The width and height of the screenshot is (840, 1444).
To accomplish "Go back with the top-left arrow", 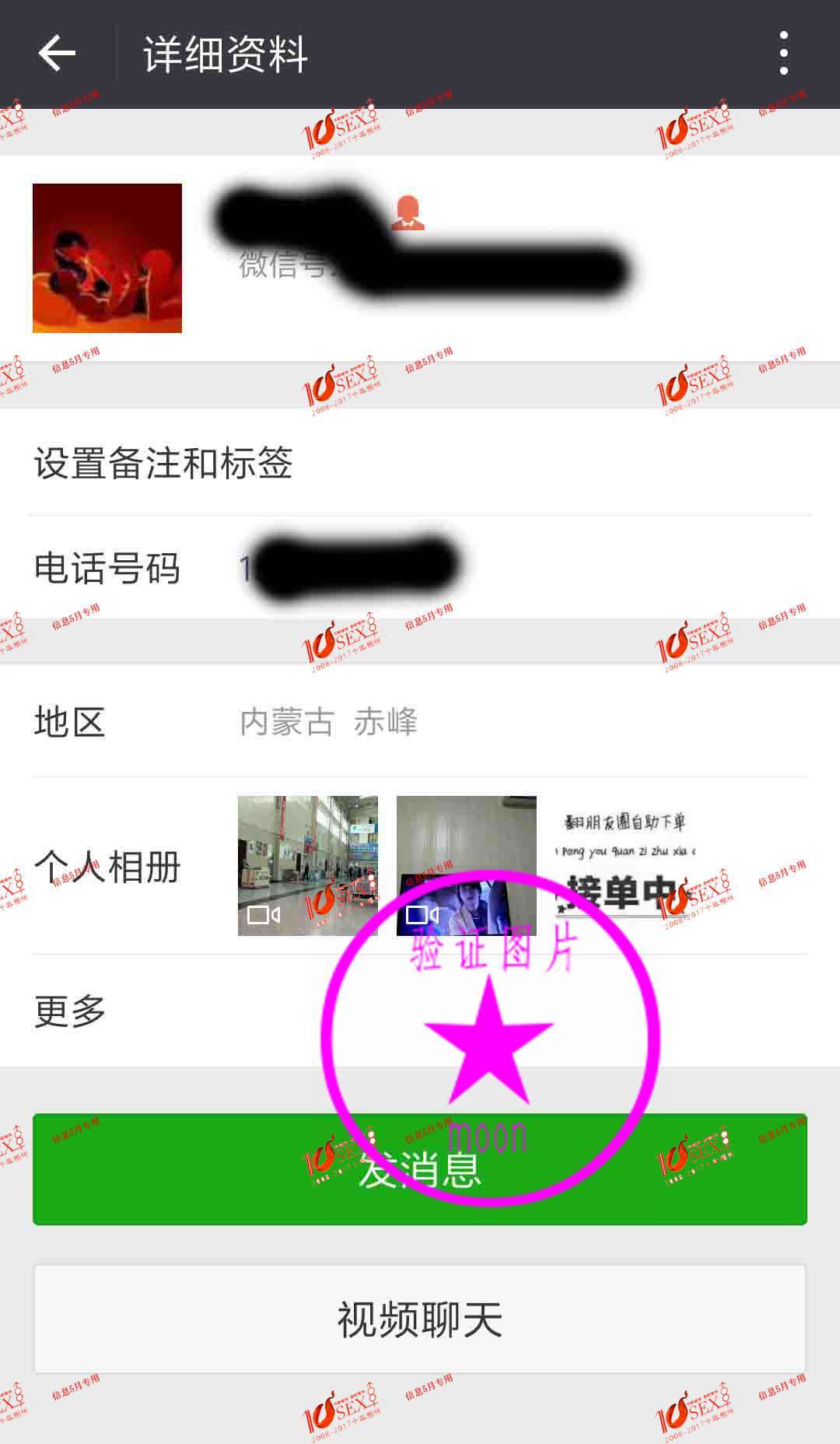I will 57,54.
